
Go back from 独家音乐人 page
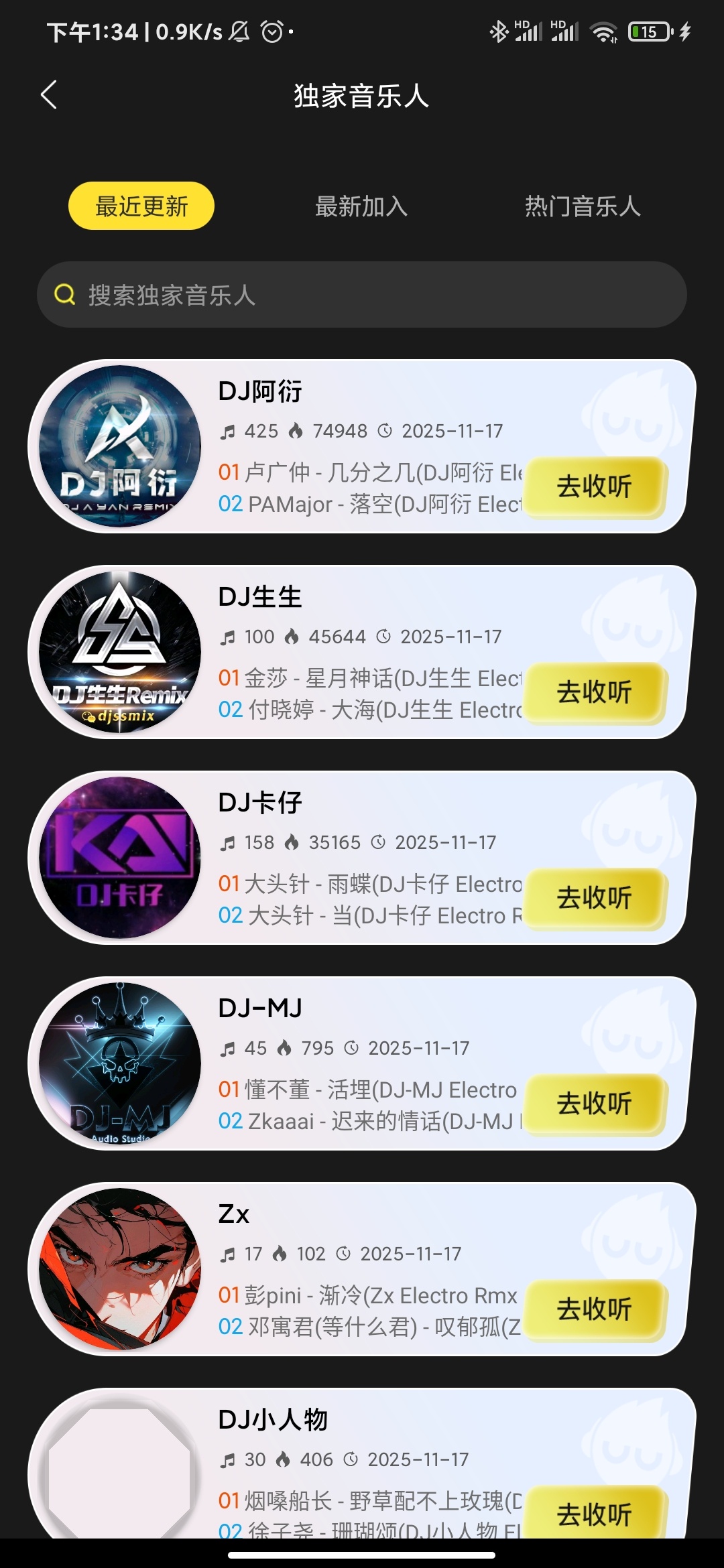point(49,95)
